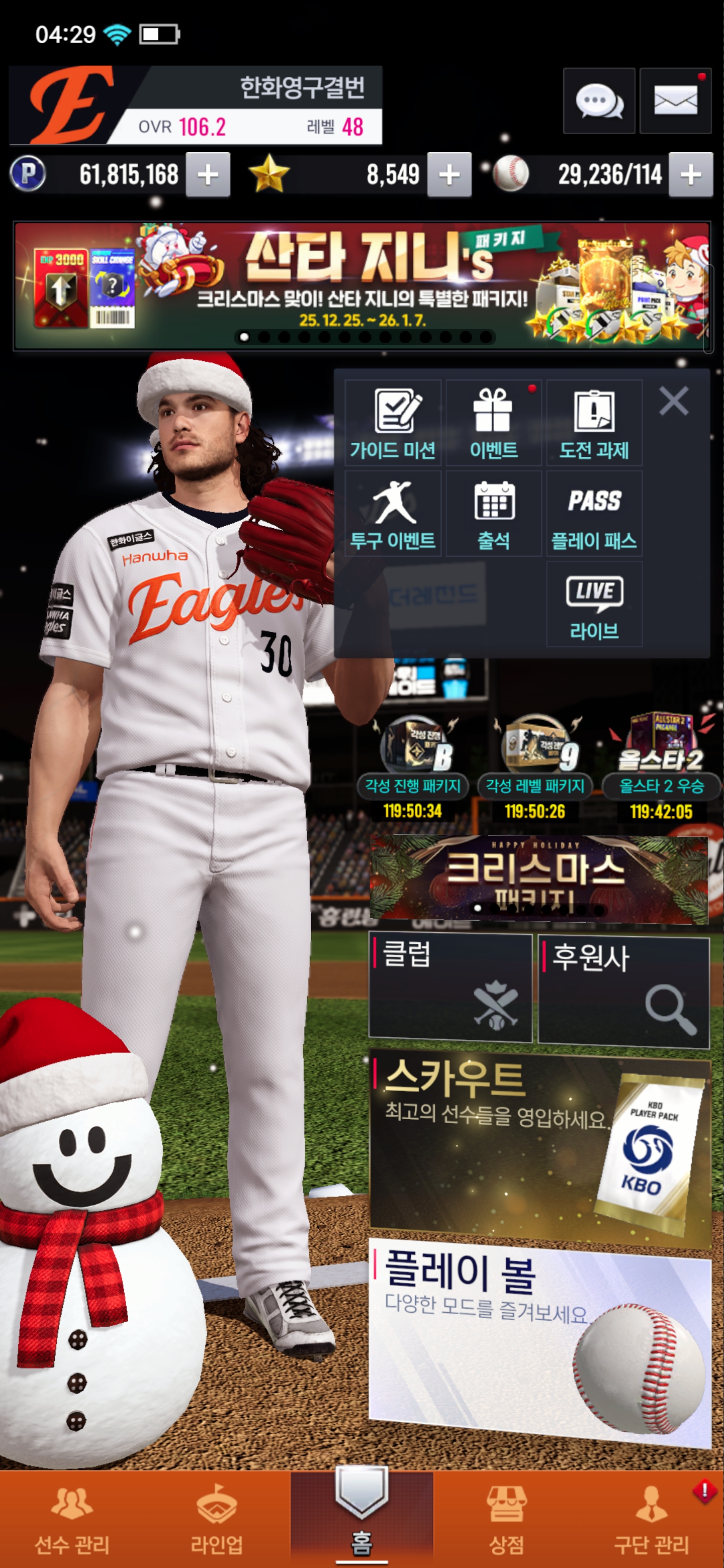This screenshot has height=1568, width=724.
Task: Open 가이드 미션
Action: [393, 423]
